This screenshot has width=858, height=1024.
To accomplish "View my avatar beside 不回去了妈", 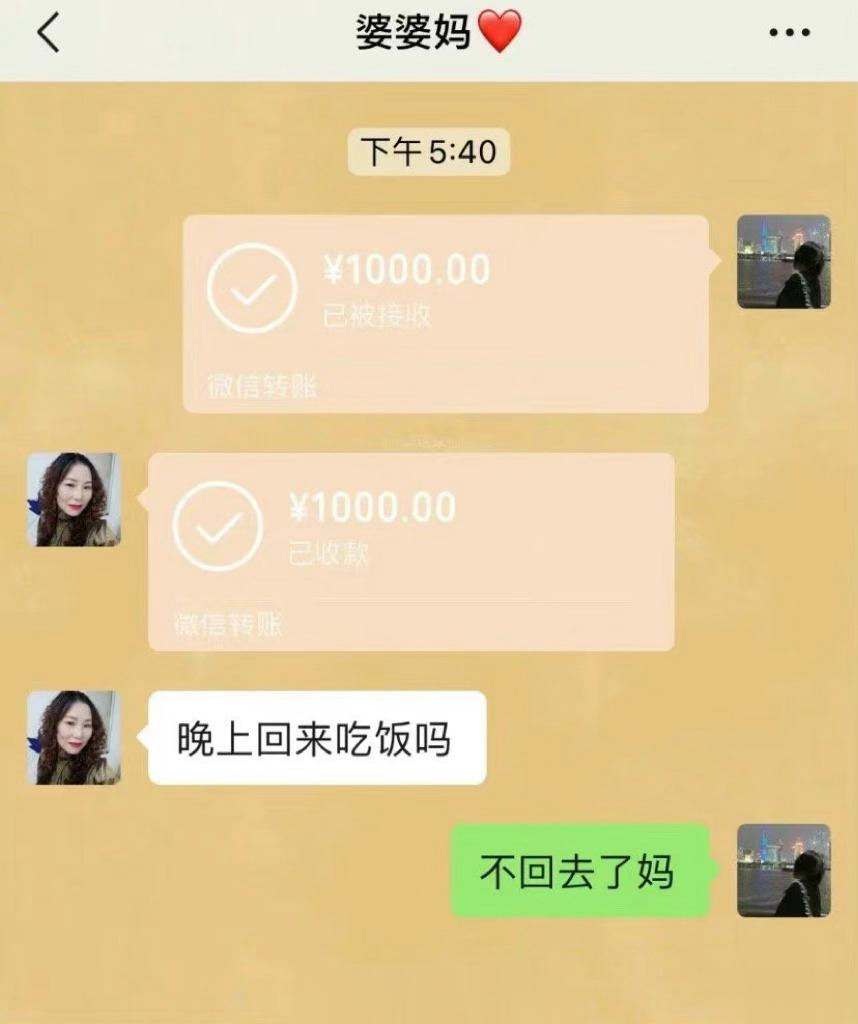I will pyautogui.click(x=783, y=870).
